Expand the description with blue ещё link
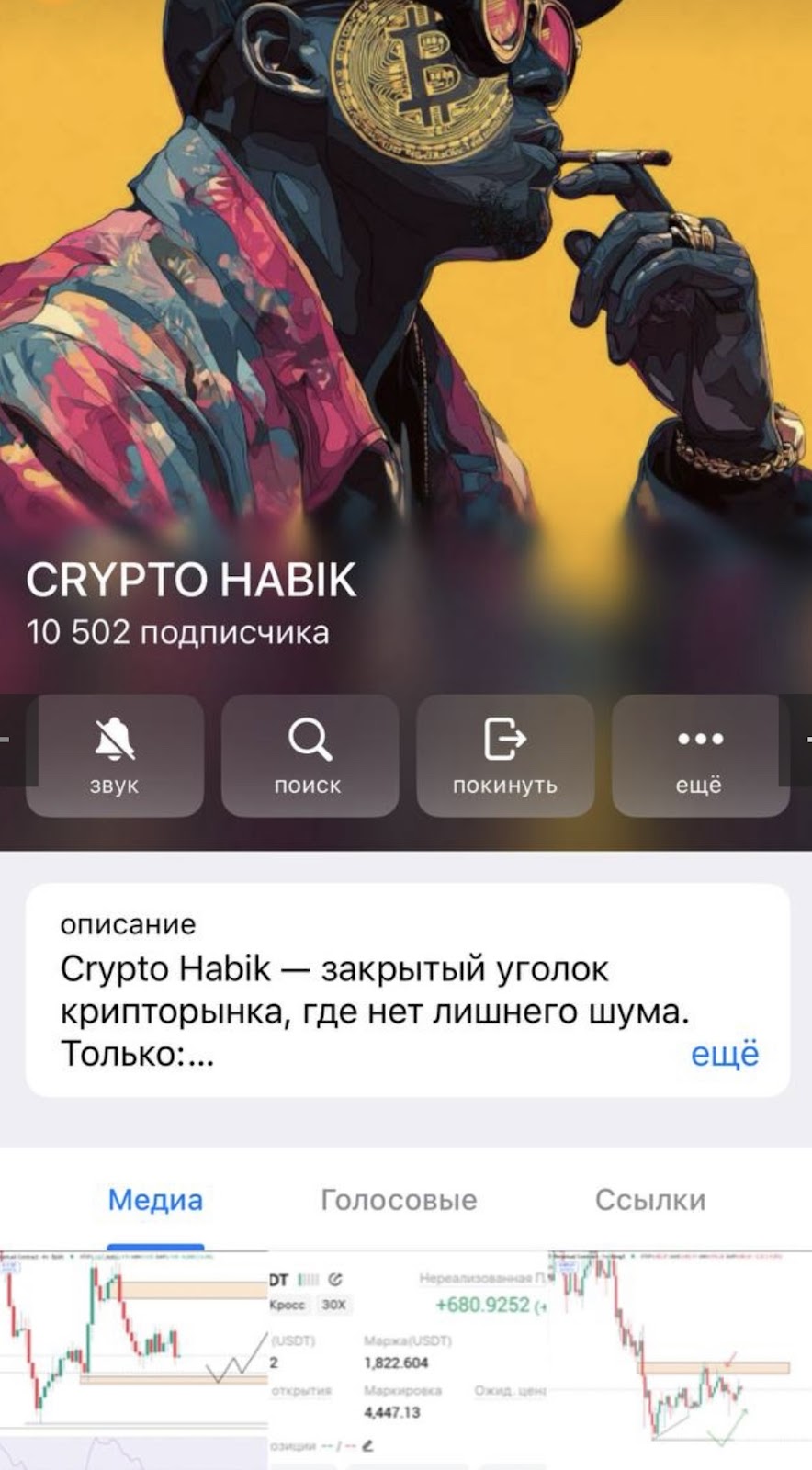 [725, 1053]
